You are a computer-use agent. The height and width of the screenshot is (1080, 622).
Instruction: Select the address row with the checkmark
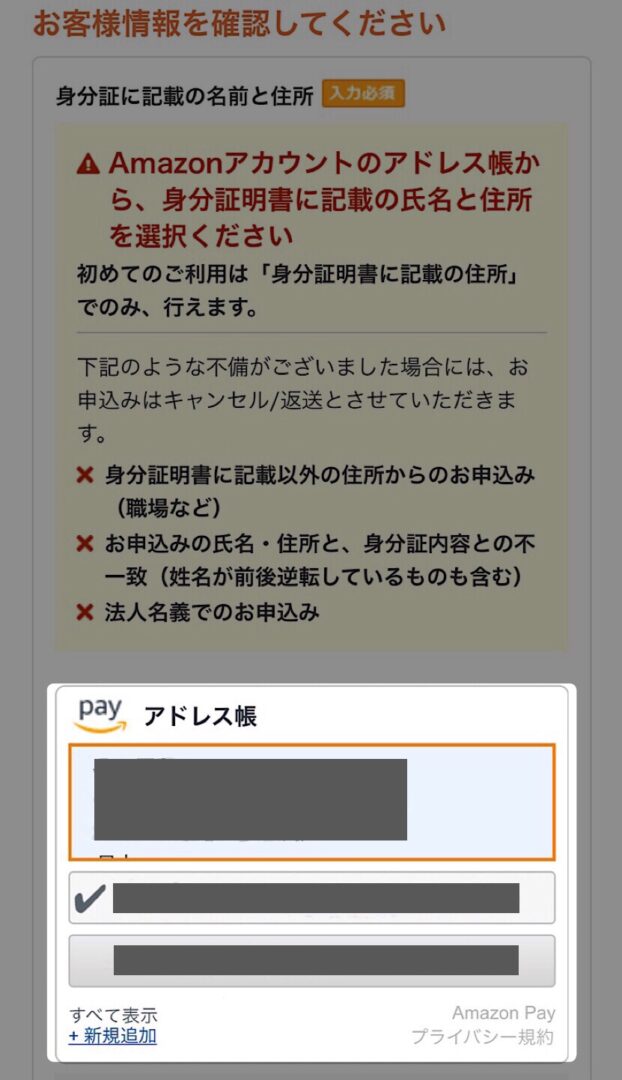click(x=312, y=898)
